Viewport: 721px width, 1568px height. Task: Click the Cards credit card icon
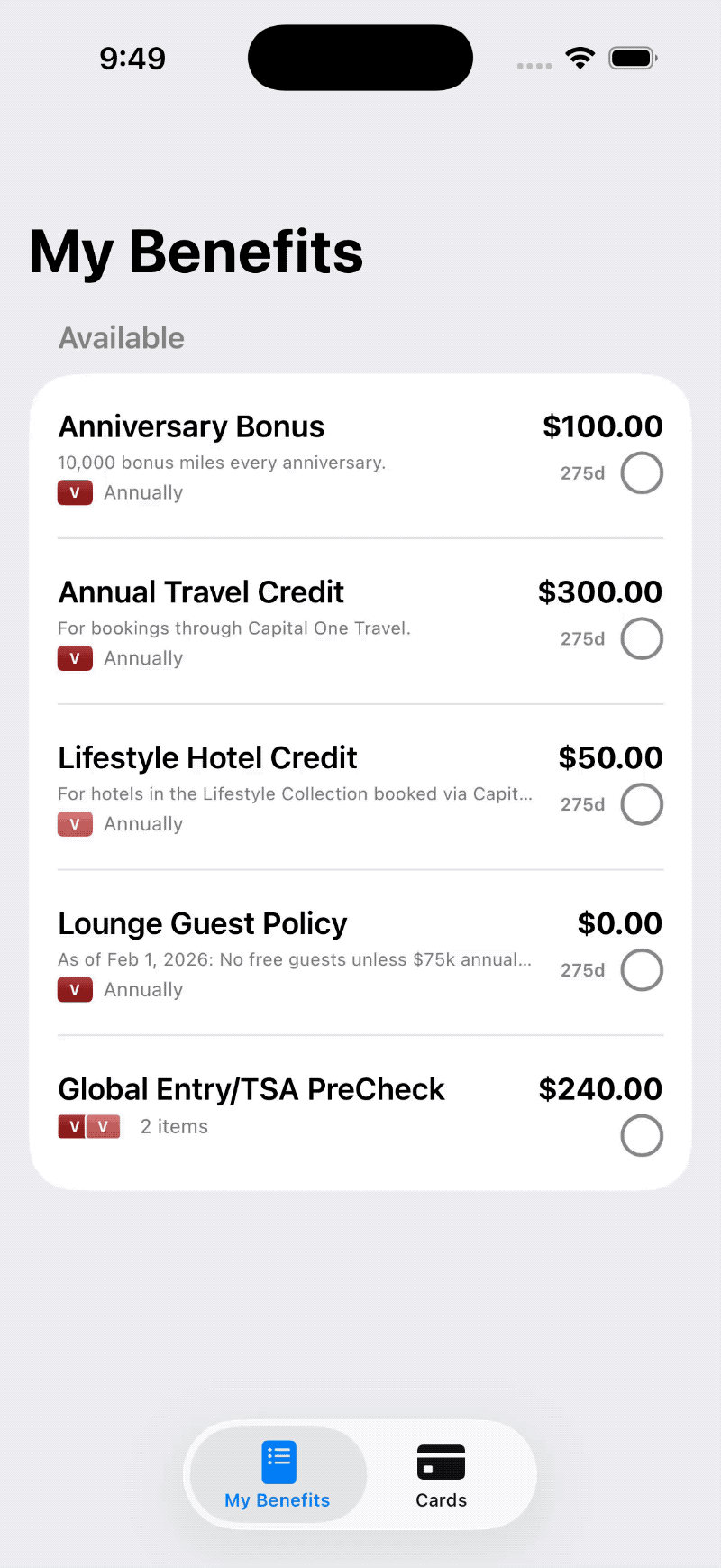441,1459
